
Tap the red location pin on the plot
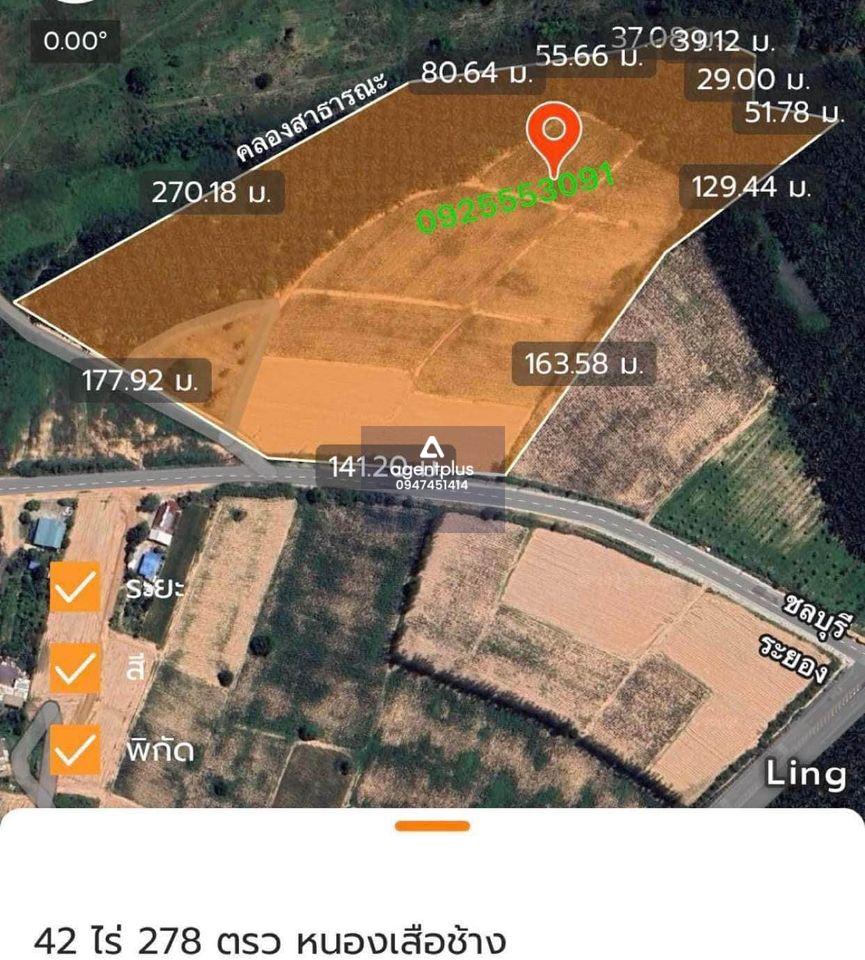[x=555, y=135]
